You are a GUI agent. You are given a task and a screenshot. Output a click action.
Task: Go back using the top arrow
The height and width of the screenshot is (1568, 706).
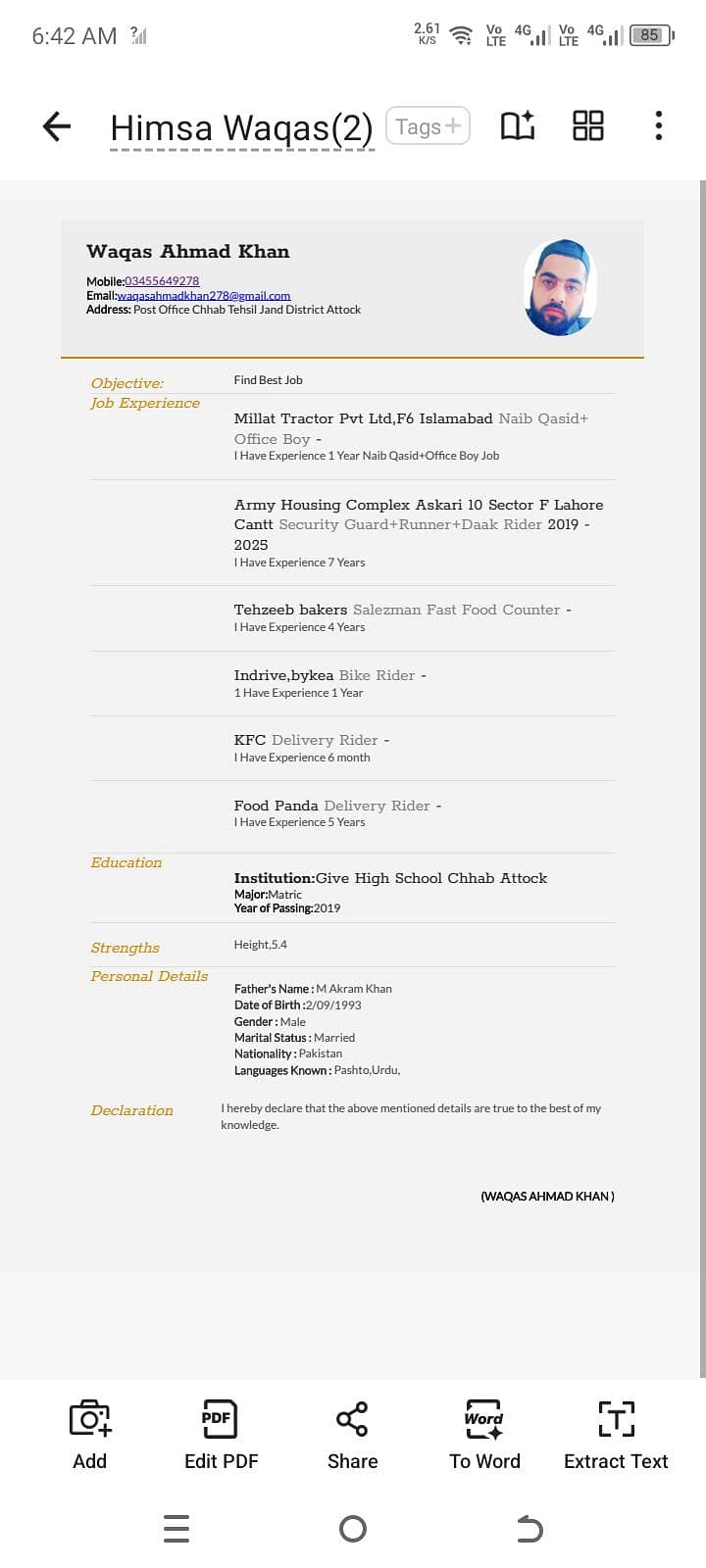(57, 126)
